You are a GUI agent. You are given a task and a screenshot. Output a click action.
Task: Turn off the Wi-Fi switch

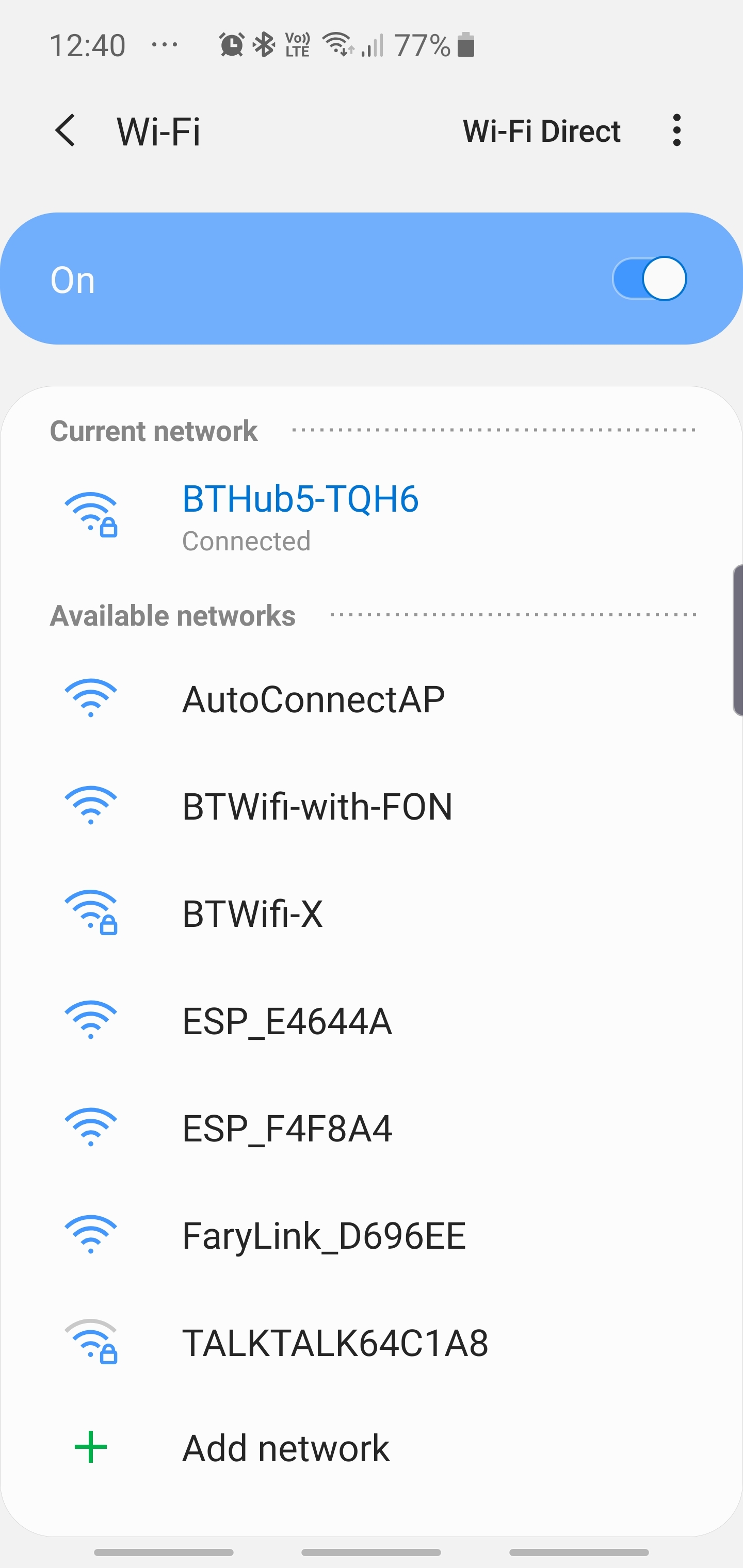click(649, 279)
